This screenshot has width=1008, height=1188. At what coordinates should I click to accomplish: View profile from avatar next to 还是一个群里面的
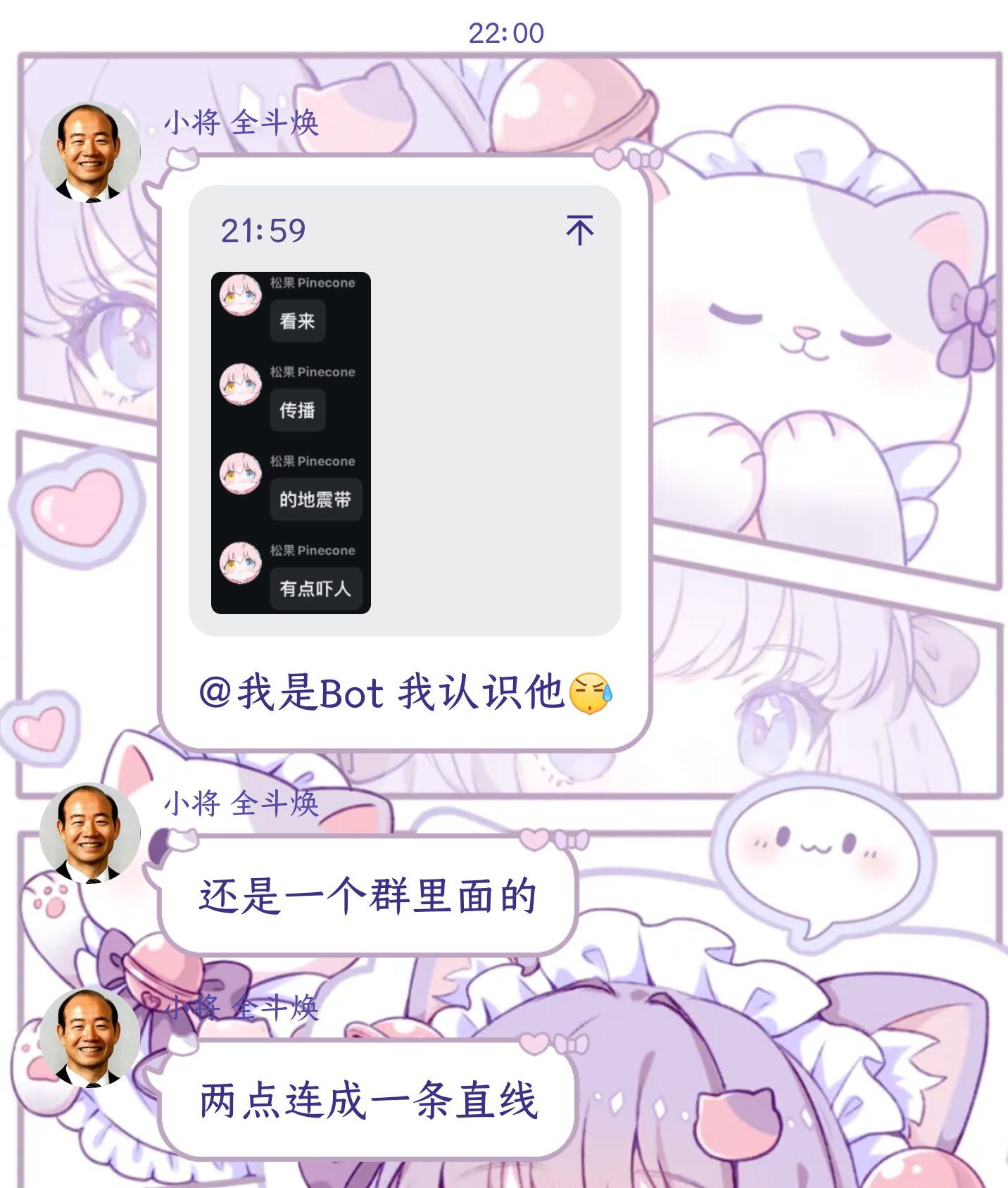coord(89,832)
